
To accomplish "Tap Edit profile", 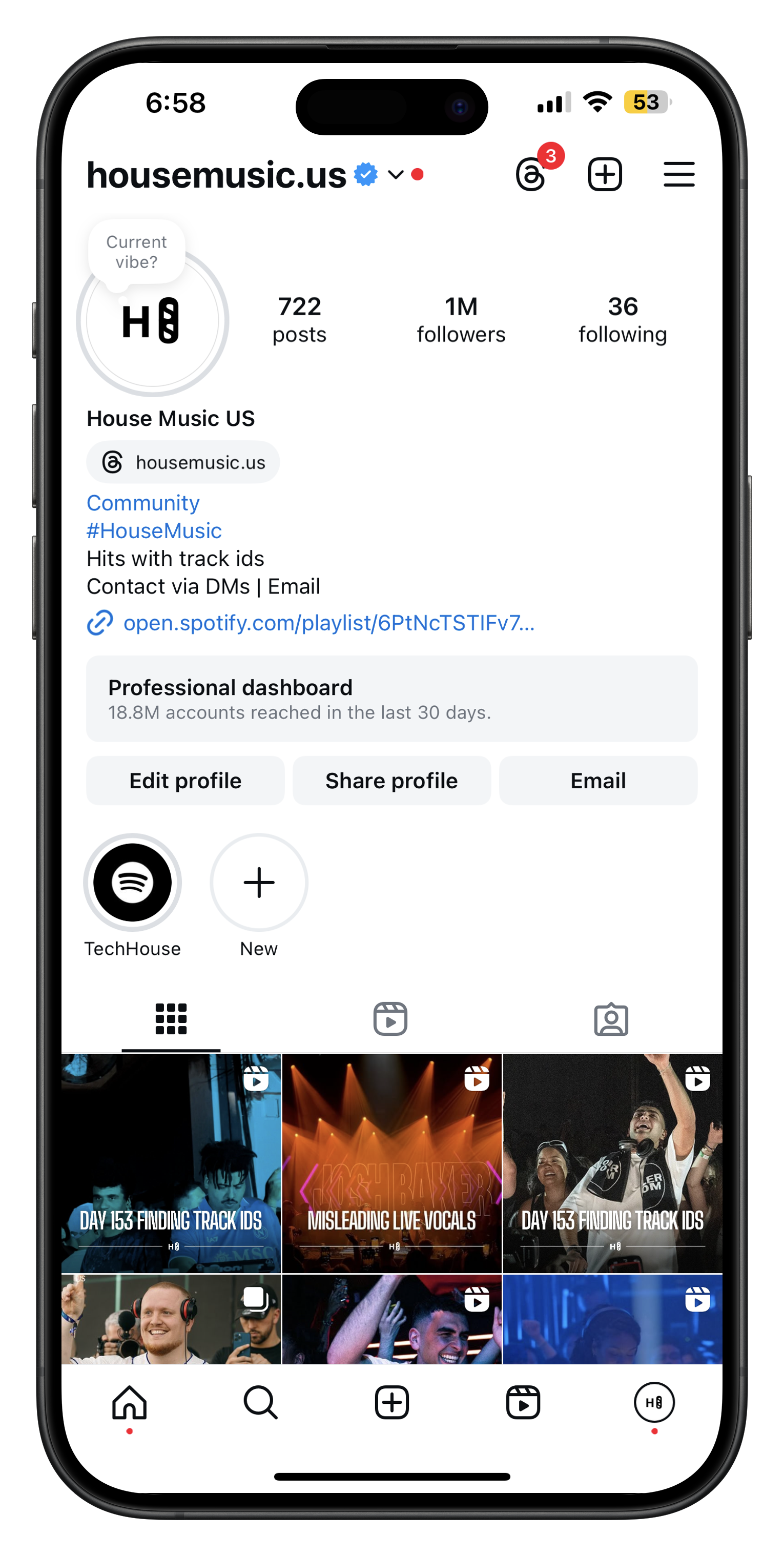I will point(185,781).
